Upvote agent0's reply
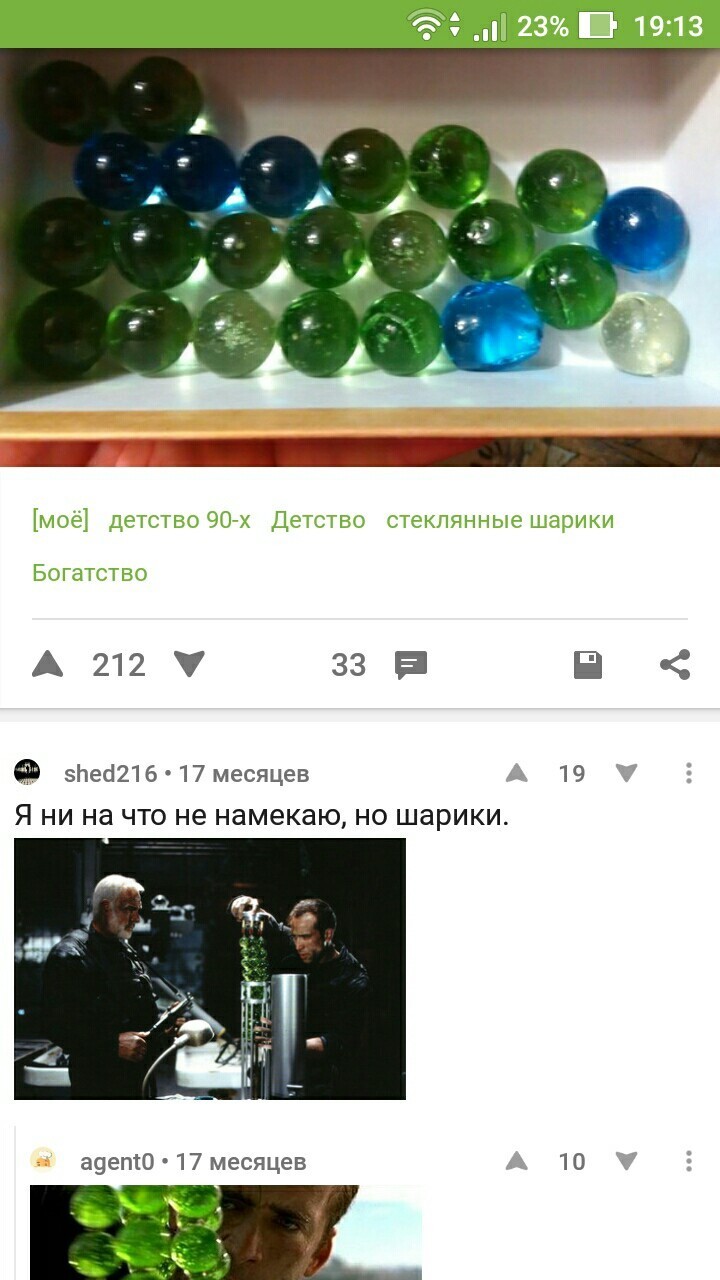 tap(516, 1161)
